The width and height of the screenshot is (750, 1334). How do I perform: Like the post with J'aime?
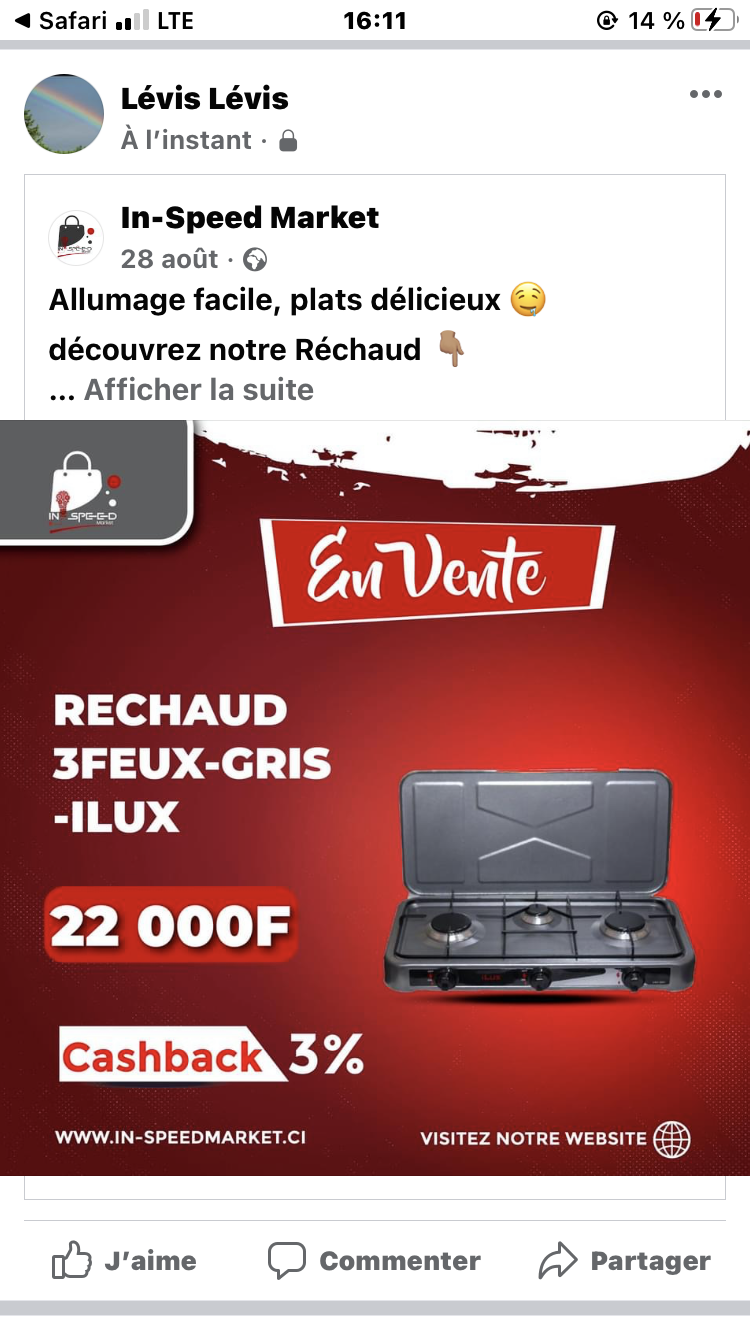(124, 1261)
